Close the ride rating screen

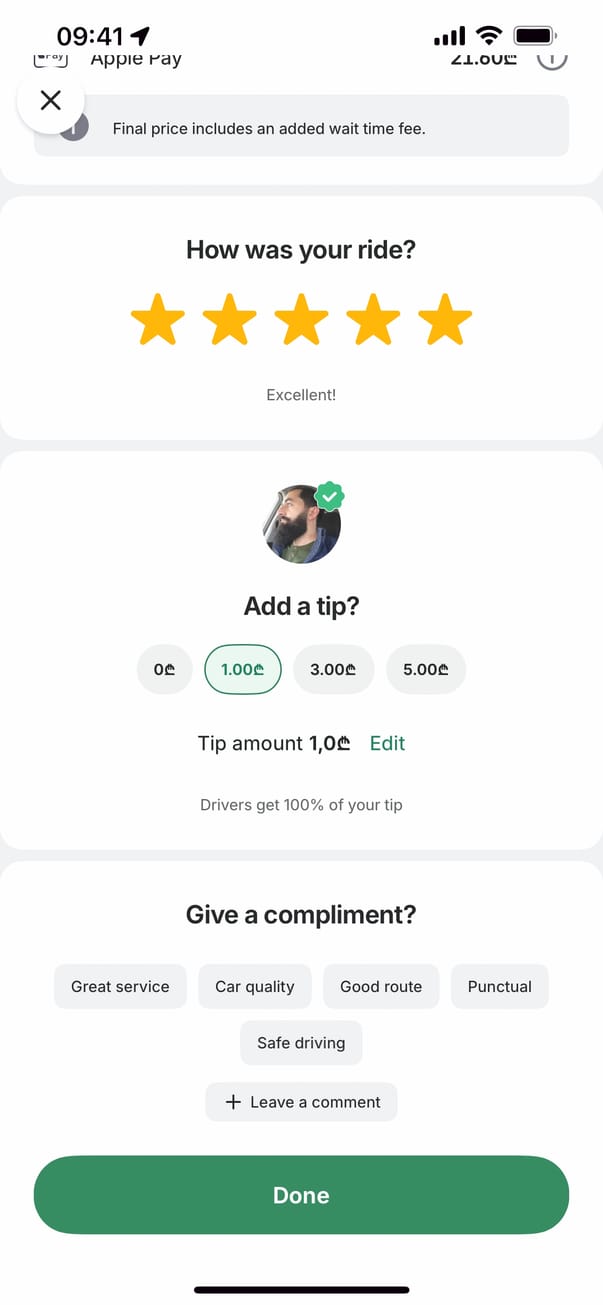pos(50,100)
